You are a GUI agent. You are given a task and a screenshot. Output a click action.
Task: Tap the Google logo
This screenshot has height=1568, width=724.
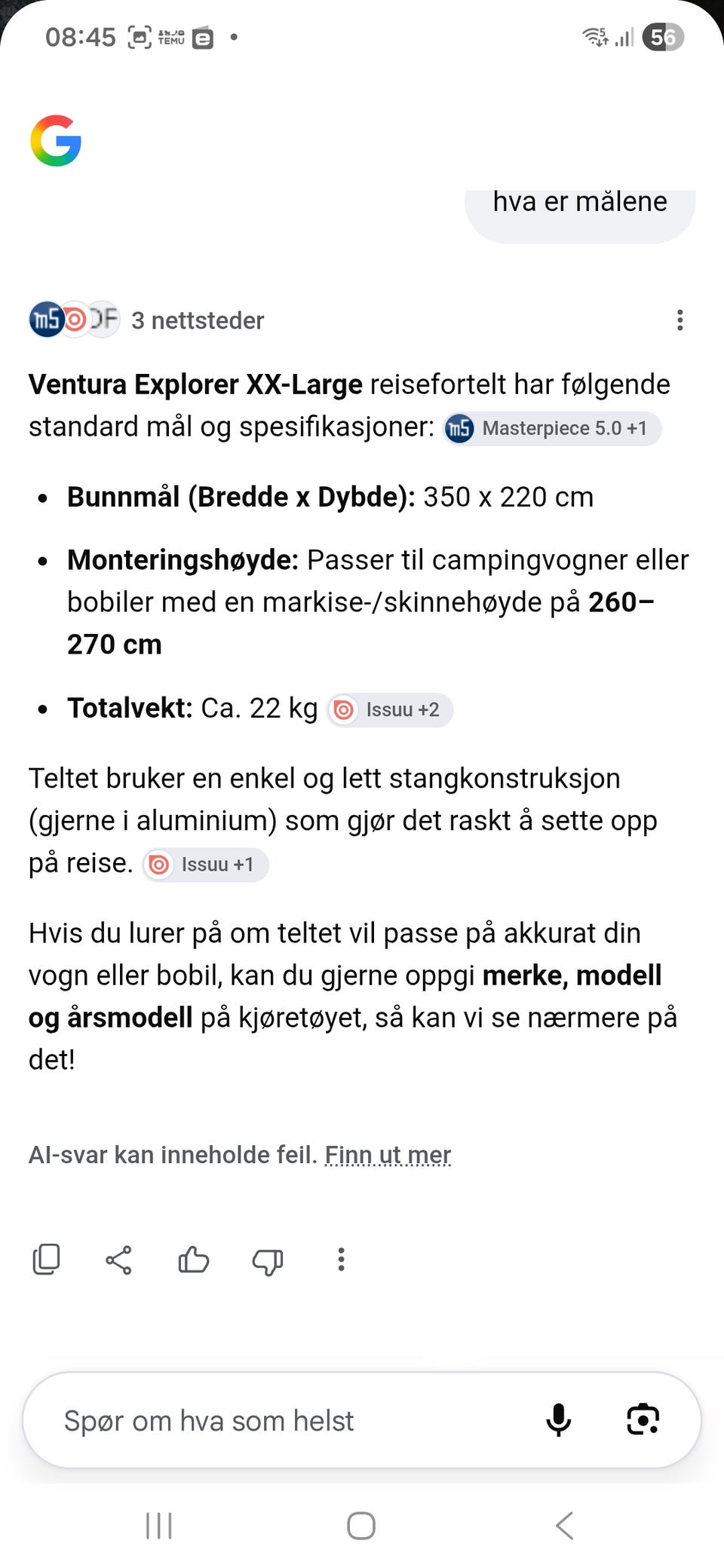pyautogui.click(x=56, y=141)
